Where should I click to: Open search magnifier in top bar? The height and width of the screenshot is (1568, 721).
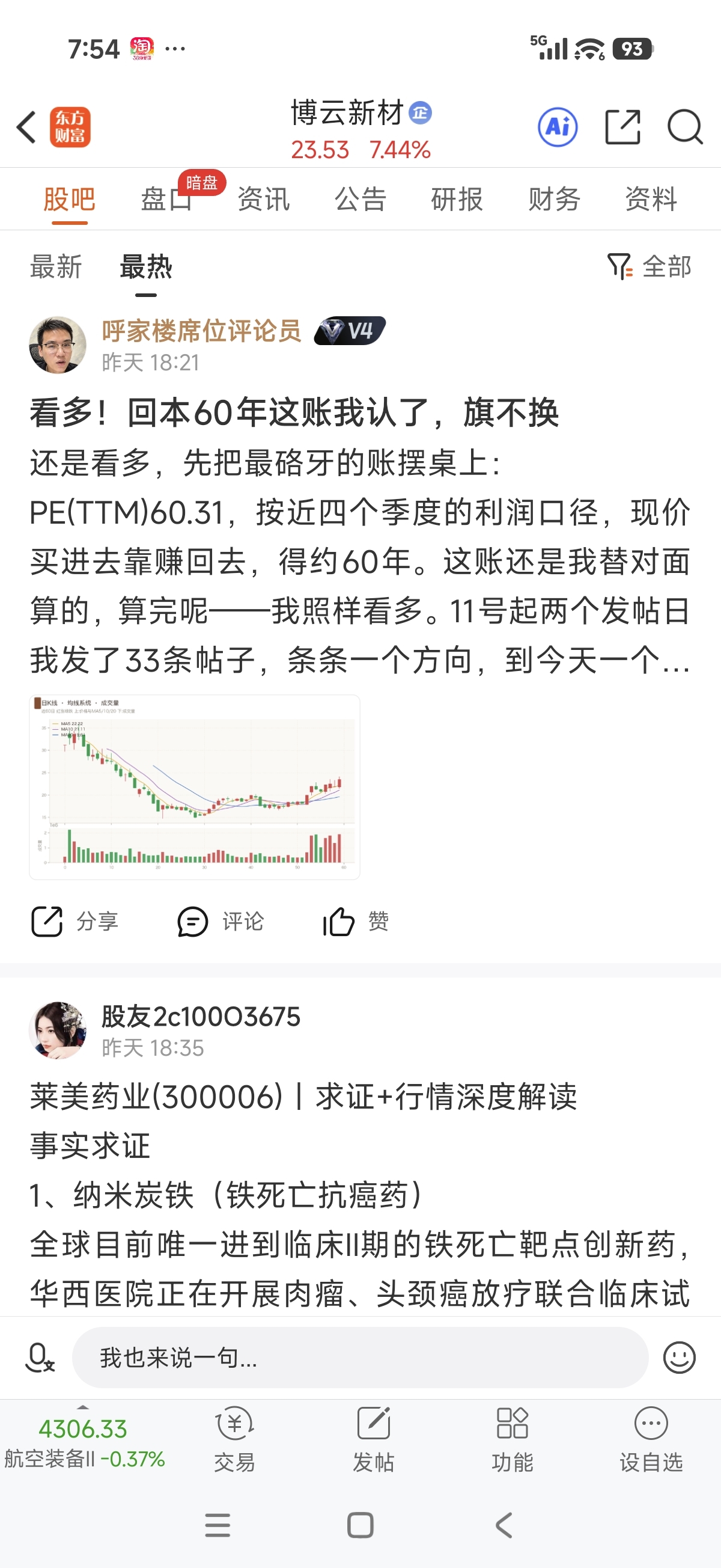pyautogui.click(x=685, y=127)
